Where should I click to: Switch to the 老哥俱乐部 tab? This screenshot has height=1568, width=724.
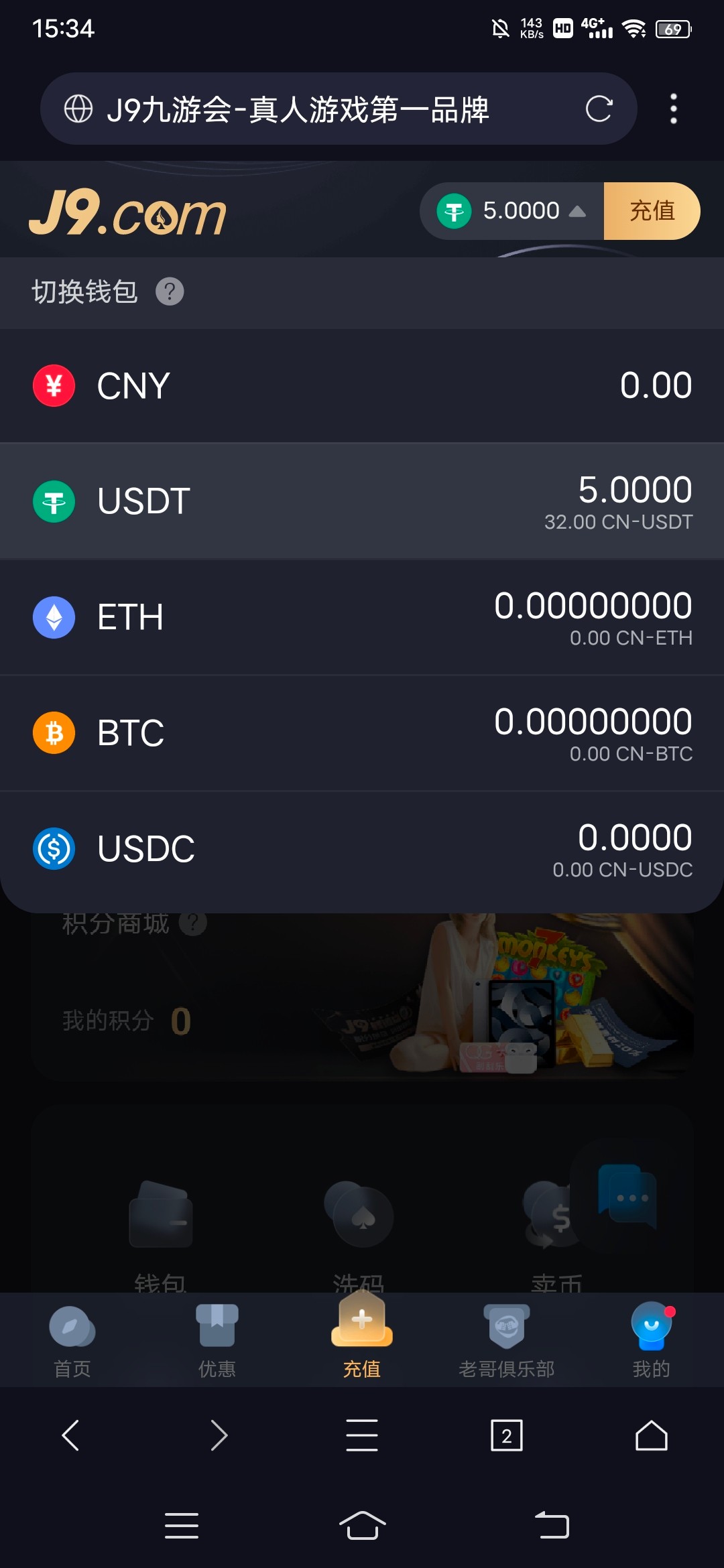507,1340
